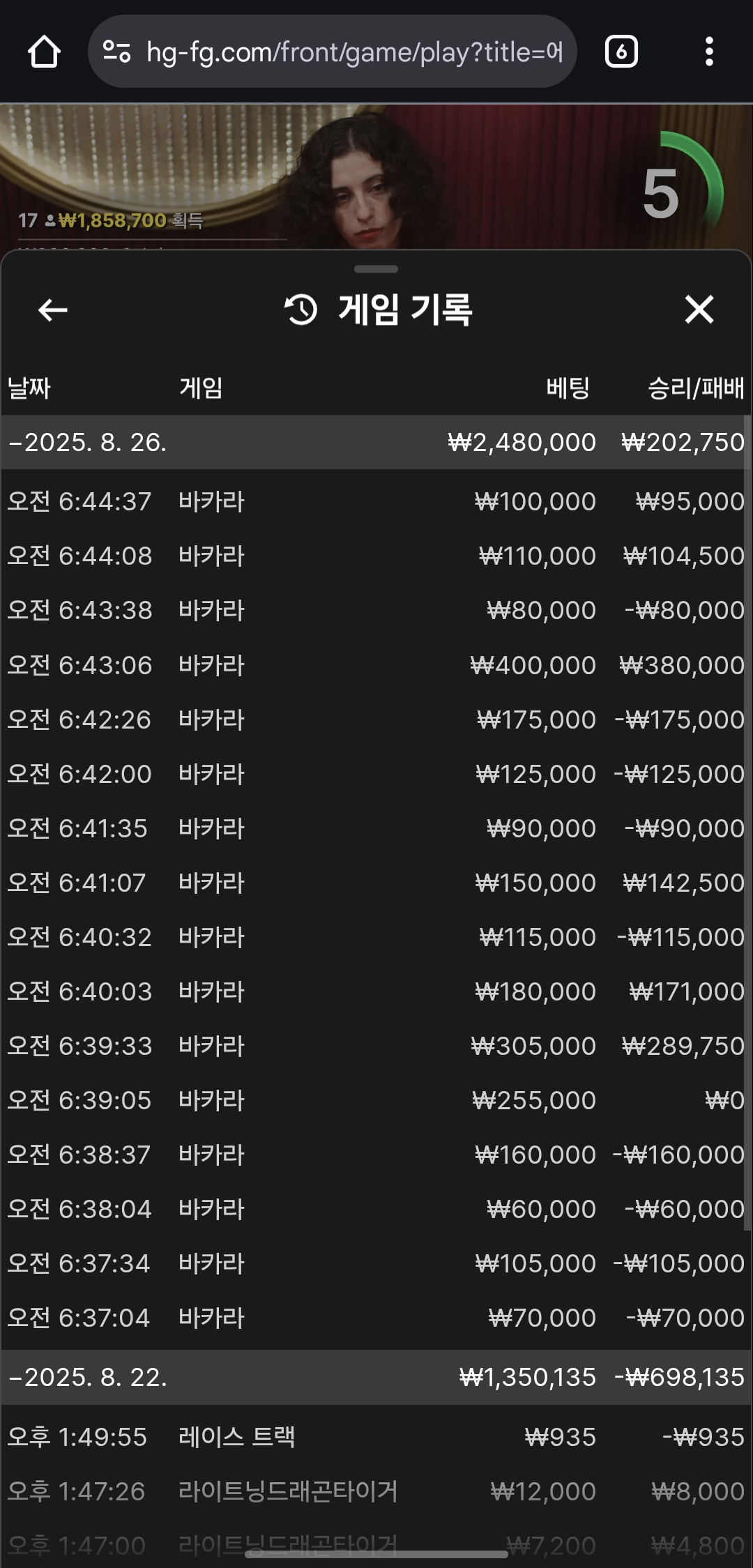Viewport: 753px width, 1568px height.
Task: Open the 라이트닝드래곤타이거 record at 1:47:26
Action: tap(376, 1491)
